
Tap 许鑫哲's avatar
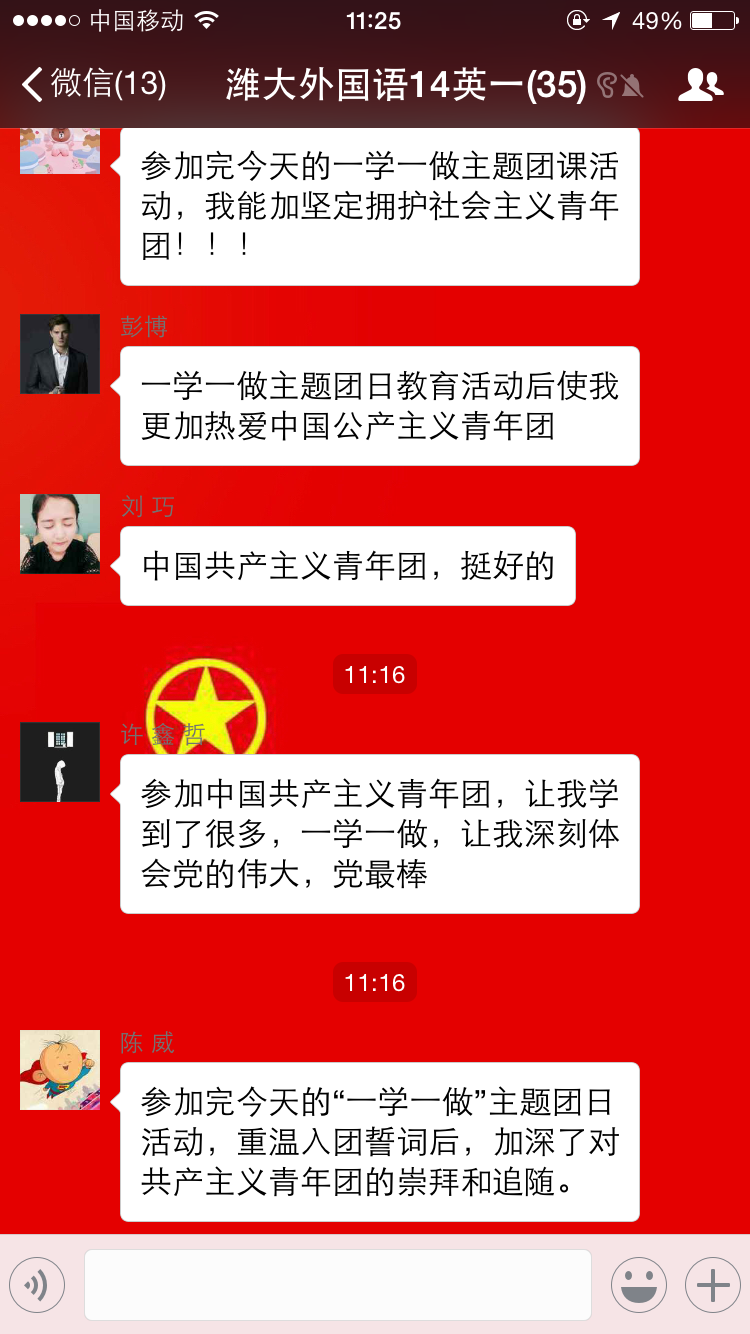click(60, 762)
